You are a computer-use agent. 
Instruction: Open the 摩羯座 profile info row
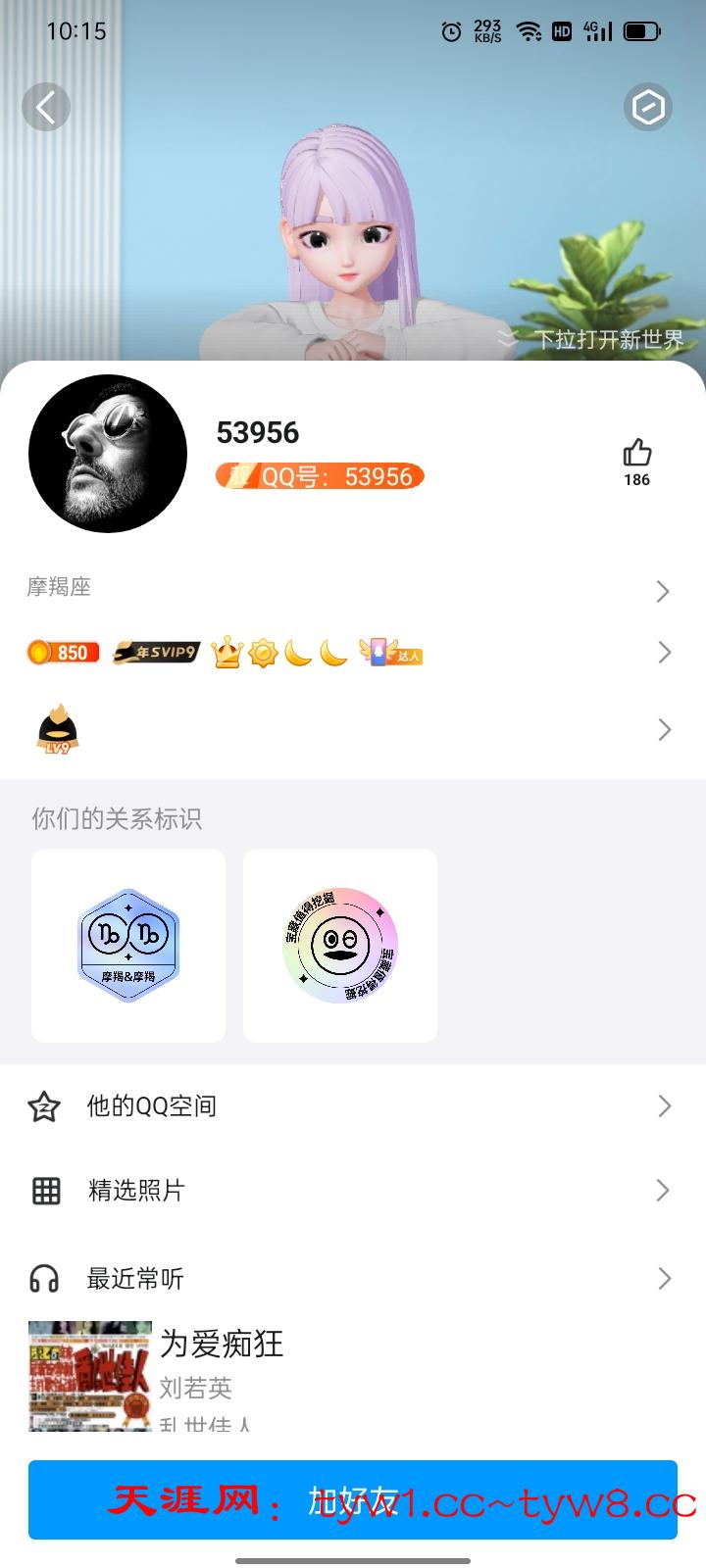tap(353, 588)
